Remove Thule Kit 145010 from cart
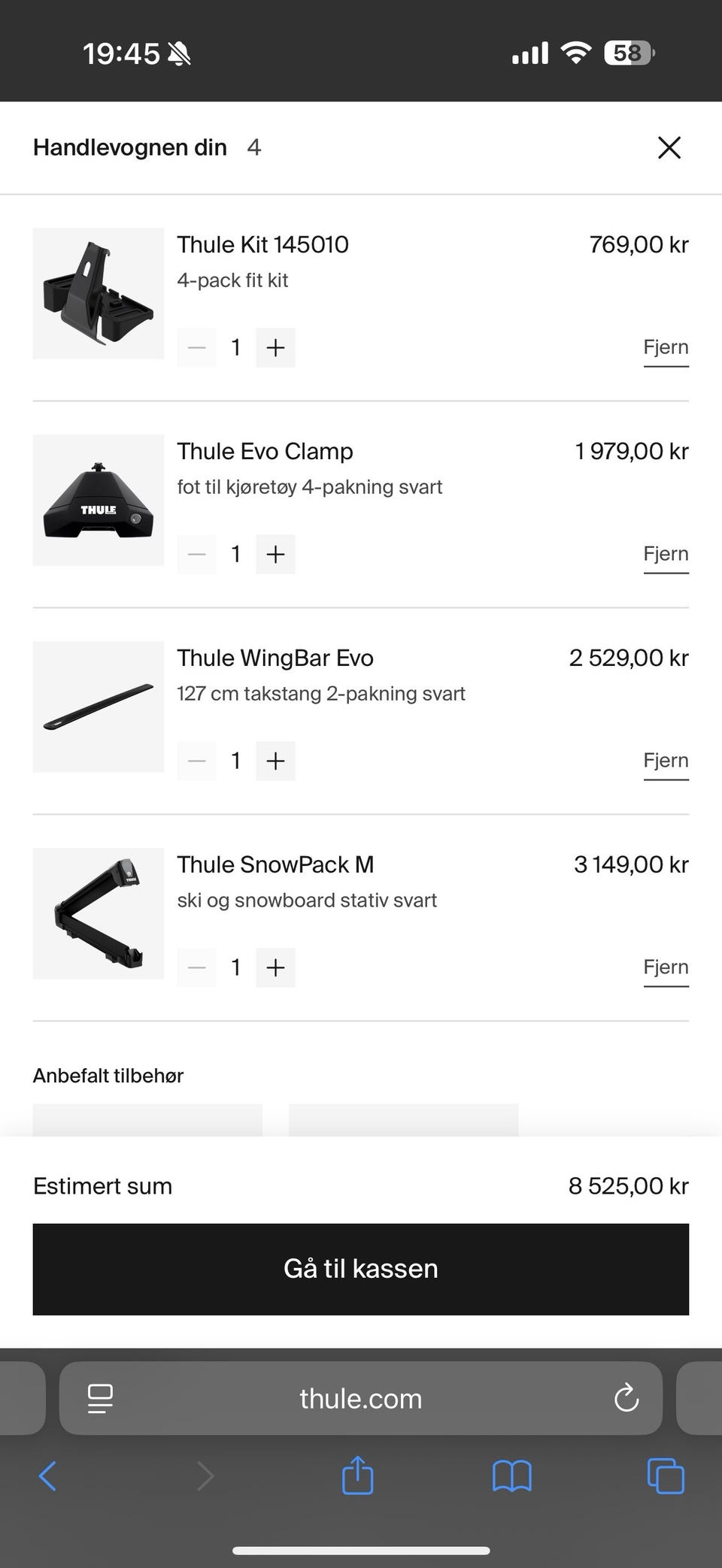 tap(666, 348)
